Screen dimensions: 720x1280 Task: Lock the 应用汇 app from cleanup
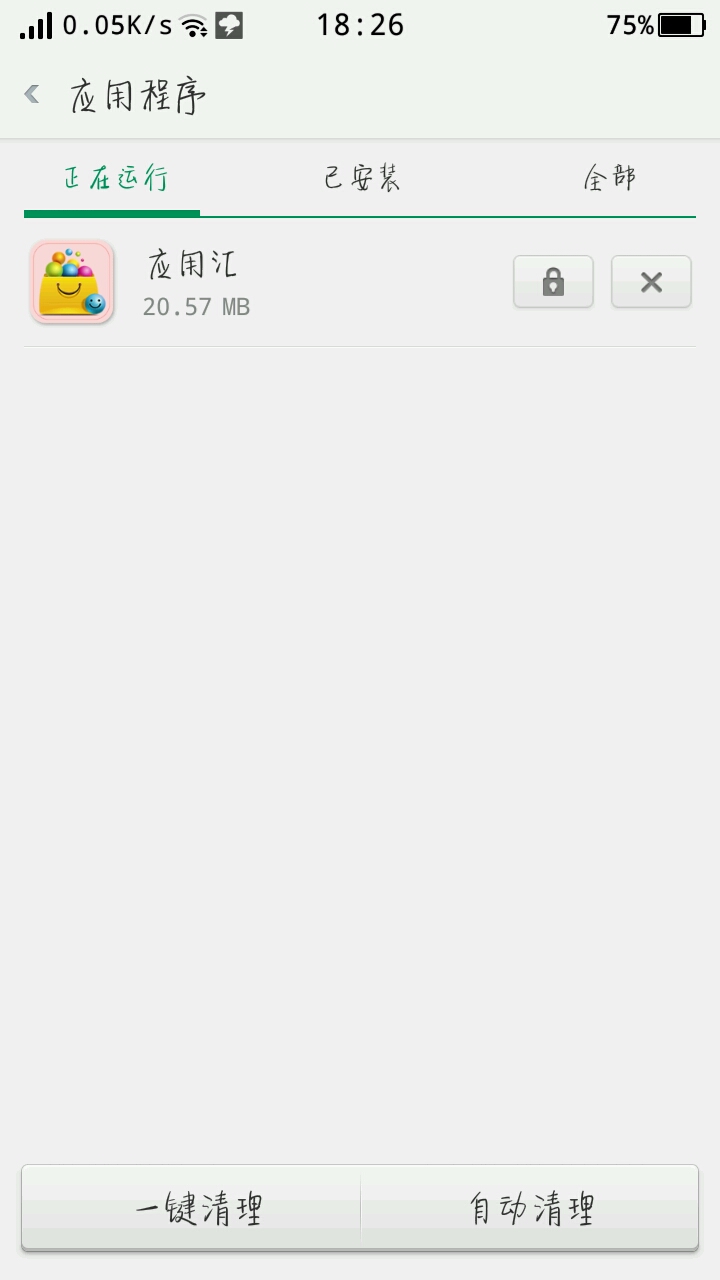pyautogui.click(x=553, y=282)
